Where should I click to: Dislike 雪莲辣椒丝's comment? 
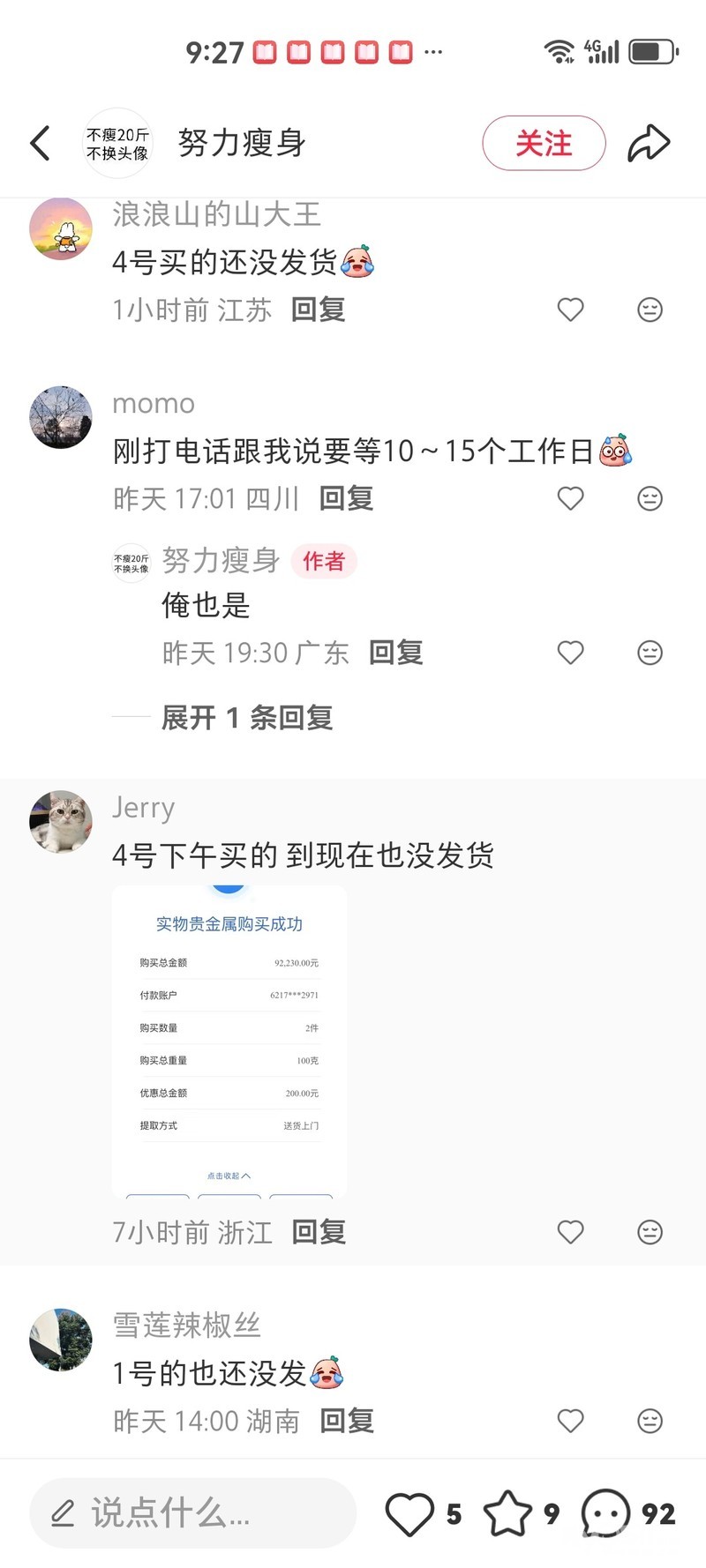[x=650, y=1421]
